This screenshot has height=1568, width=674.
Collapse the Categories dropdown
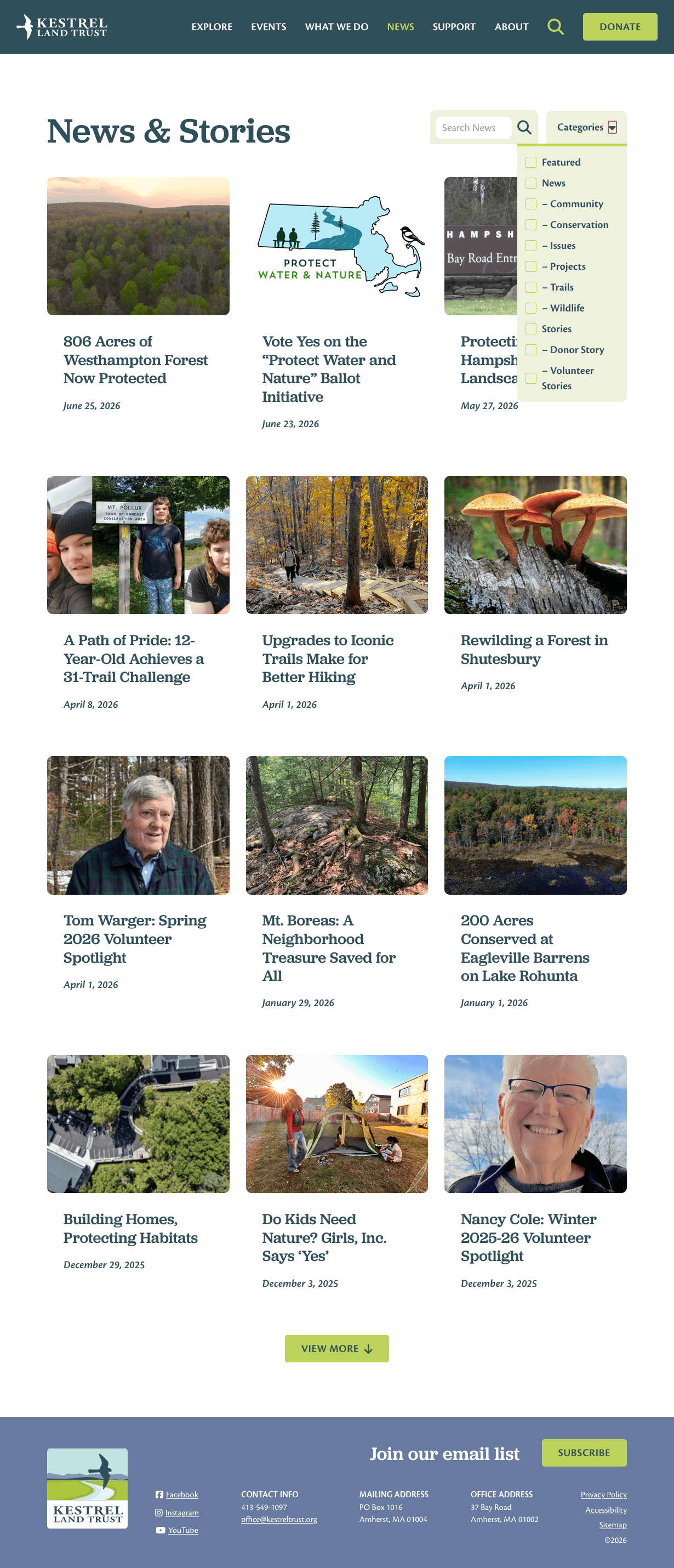coord(586,127)
